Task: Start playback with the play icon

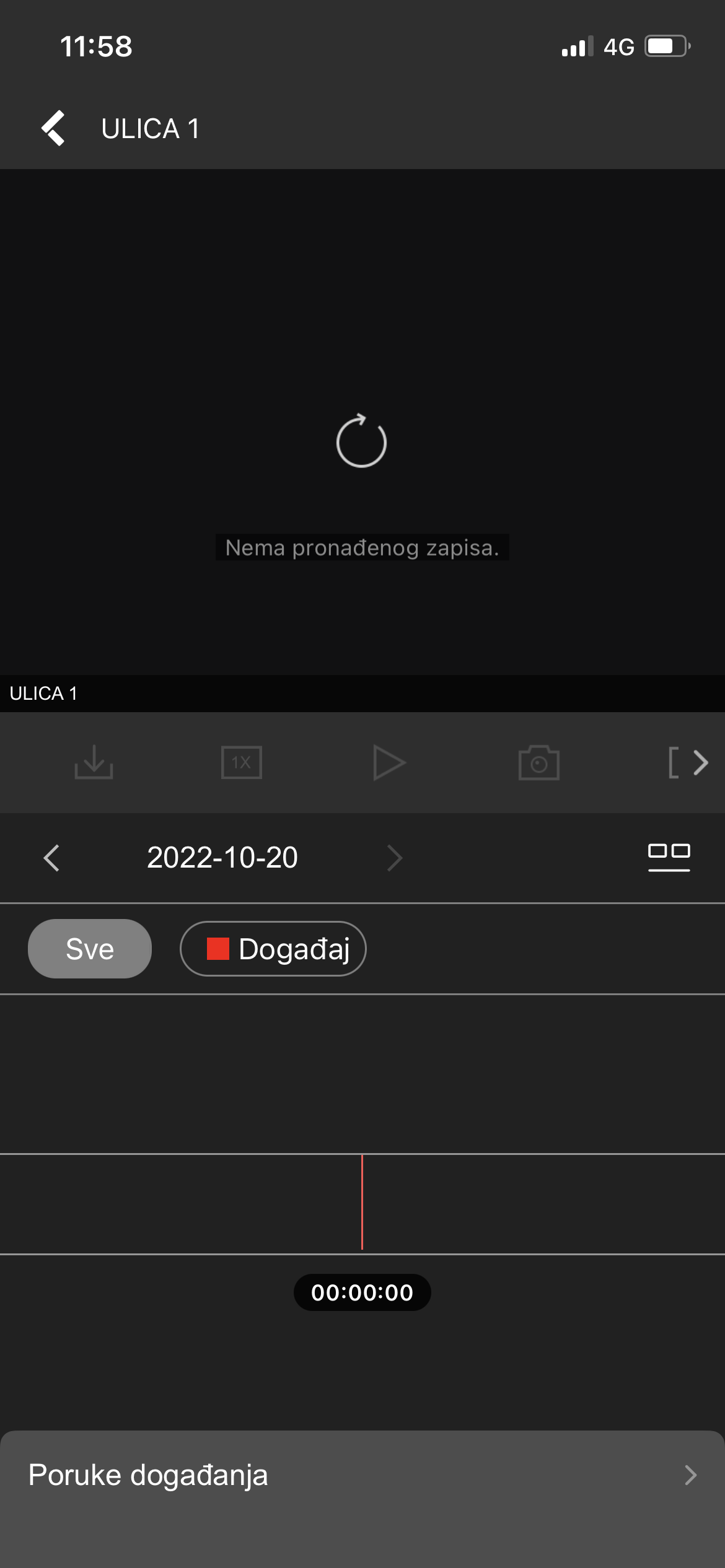Action: pos(389,762)
